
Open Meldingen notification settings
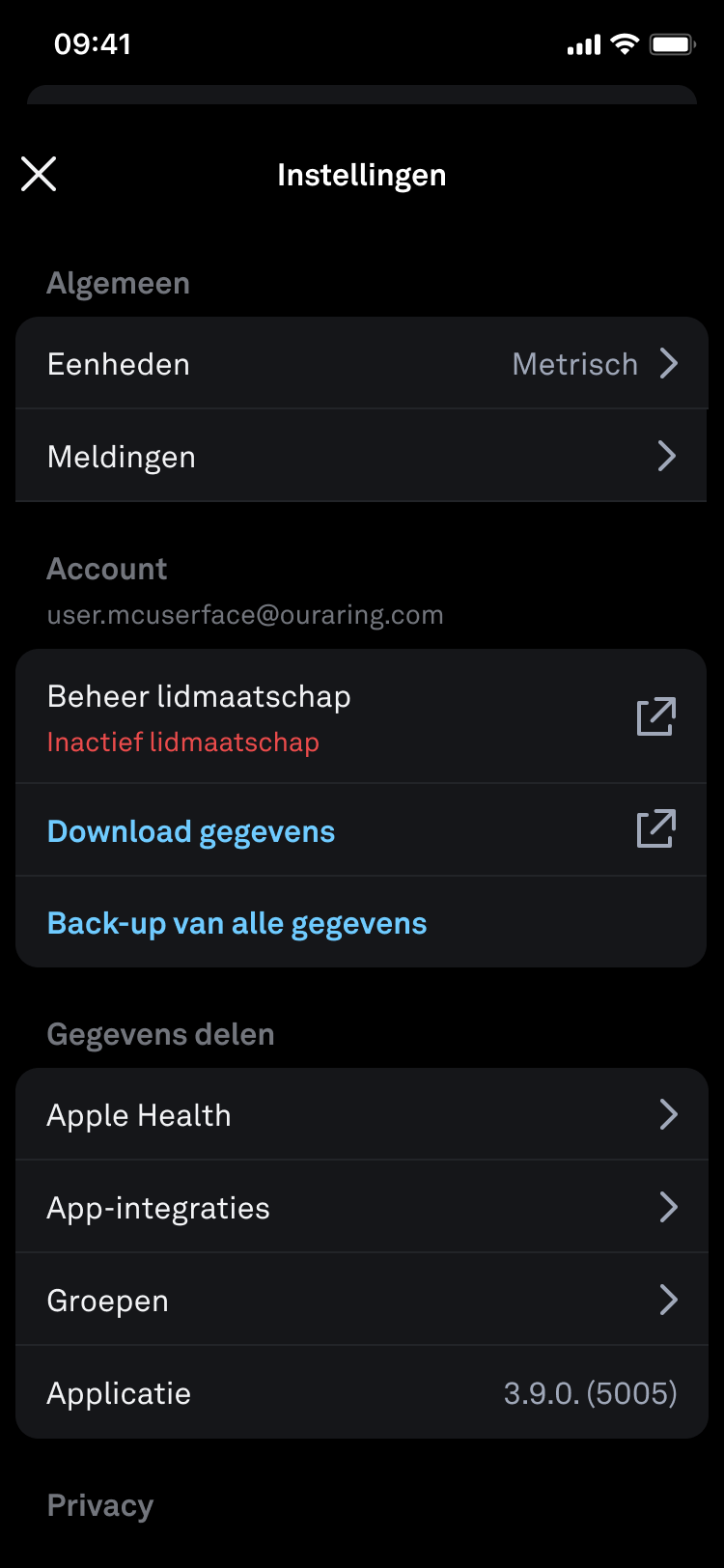(x=361, y=457)
